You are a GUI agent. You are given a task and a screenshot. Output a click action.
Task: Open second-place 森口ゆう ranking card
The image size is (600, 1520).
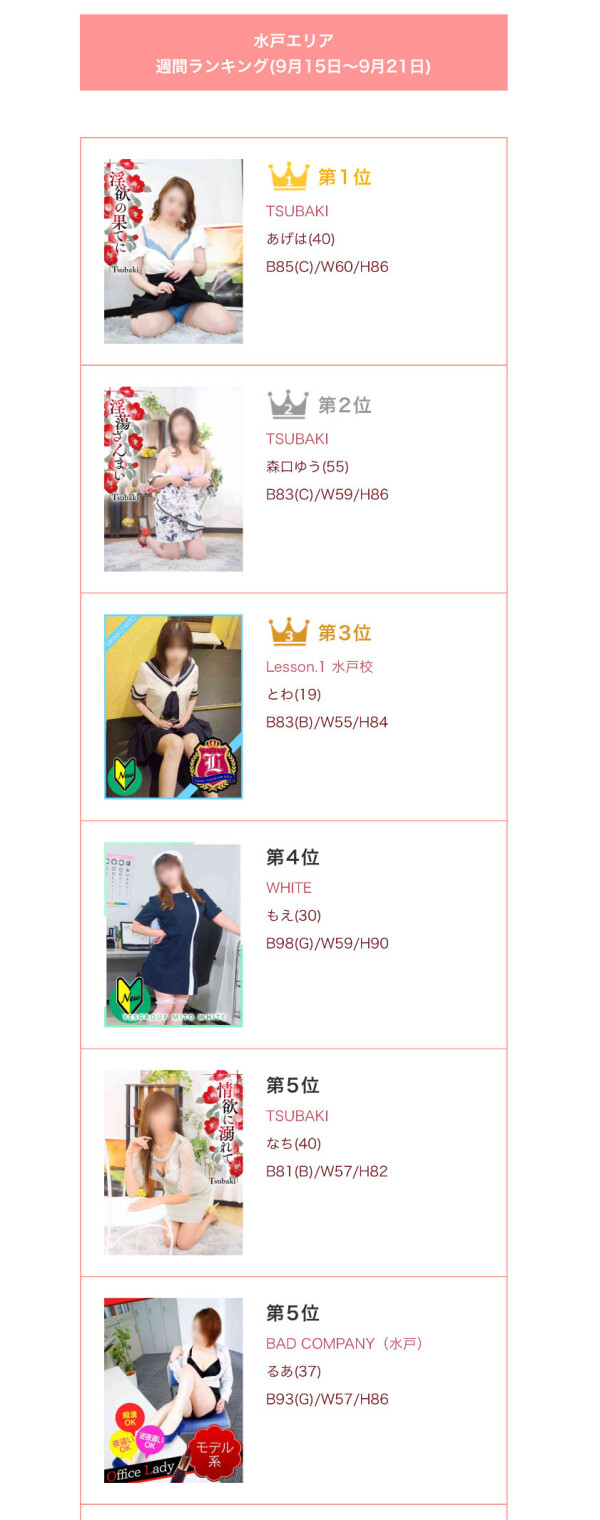coord(293,479)
